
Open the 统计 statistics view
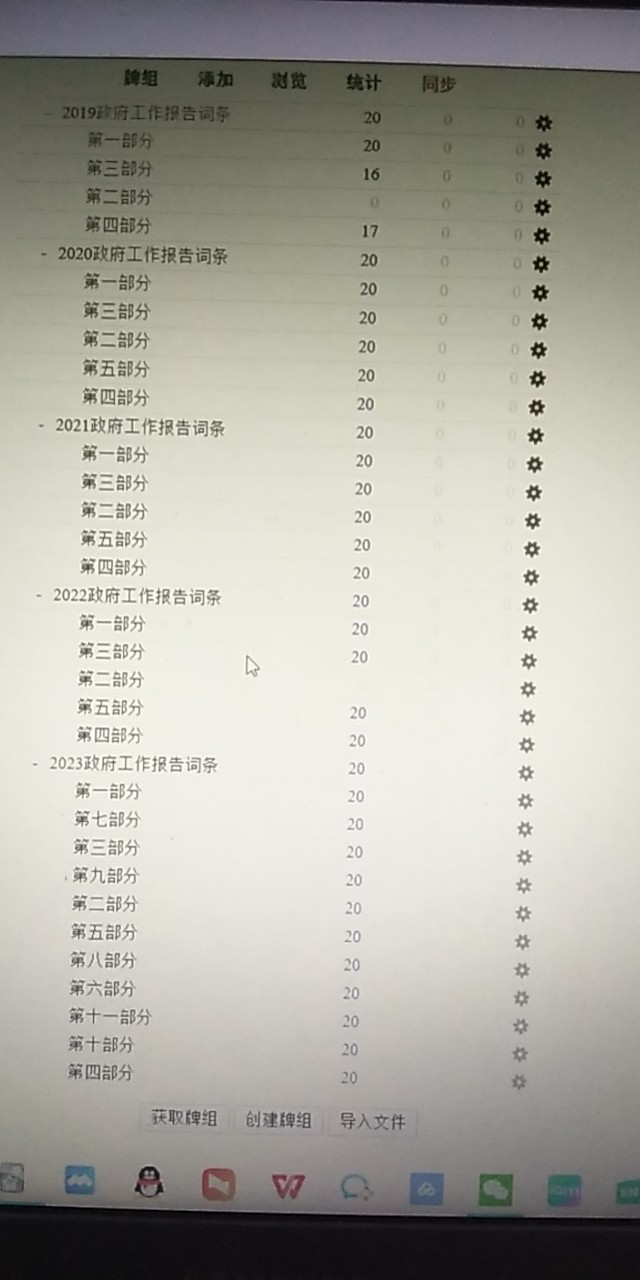(363, 83)
